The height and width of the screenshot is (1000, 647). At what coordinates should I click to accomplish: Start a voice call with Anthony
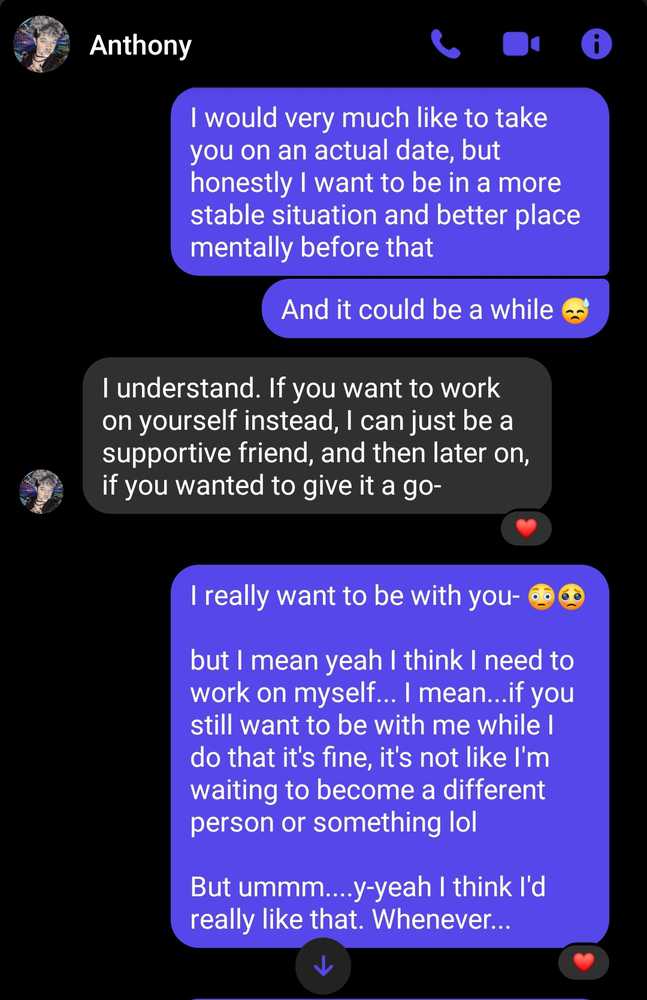coord(445,44)
